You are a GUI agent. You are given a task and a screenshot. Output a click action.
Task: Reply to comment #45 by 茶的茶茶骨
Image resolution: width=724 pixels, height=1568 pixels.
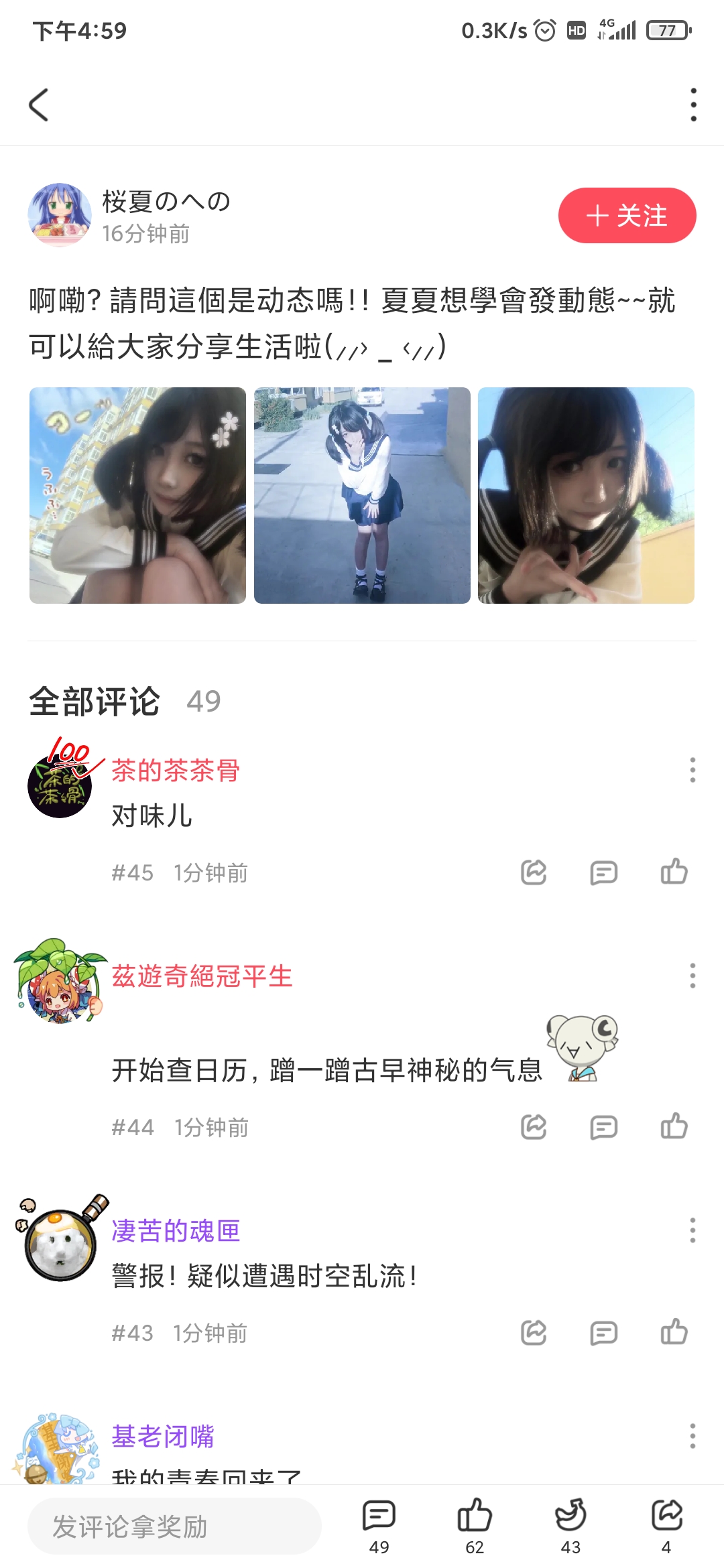pos(603,872)
